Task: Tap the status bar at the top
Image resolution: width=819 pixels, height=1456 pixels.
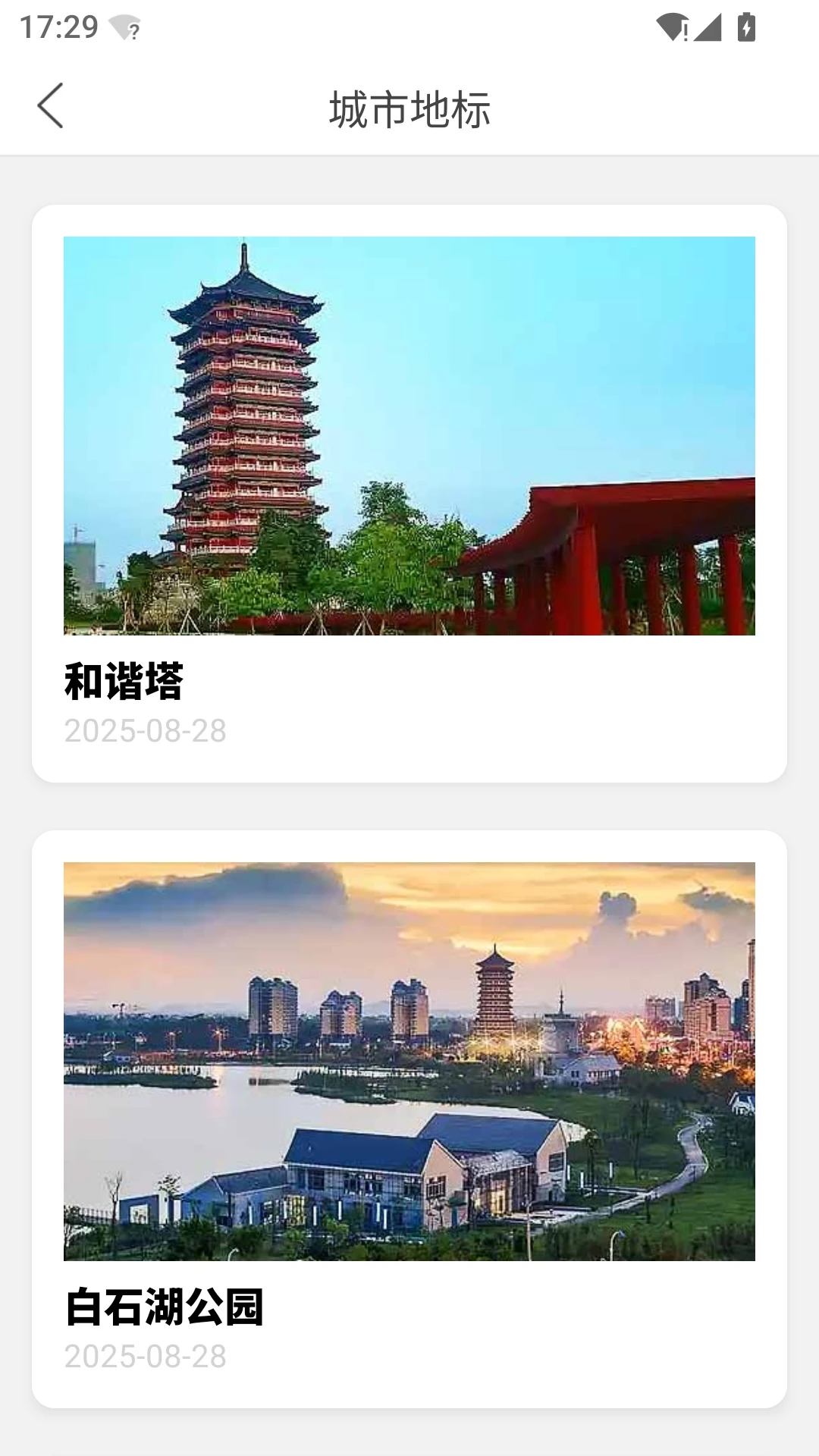Action: coord(409,25)
